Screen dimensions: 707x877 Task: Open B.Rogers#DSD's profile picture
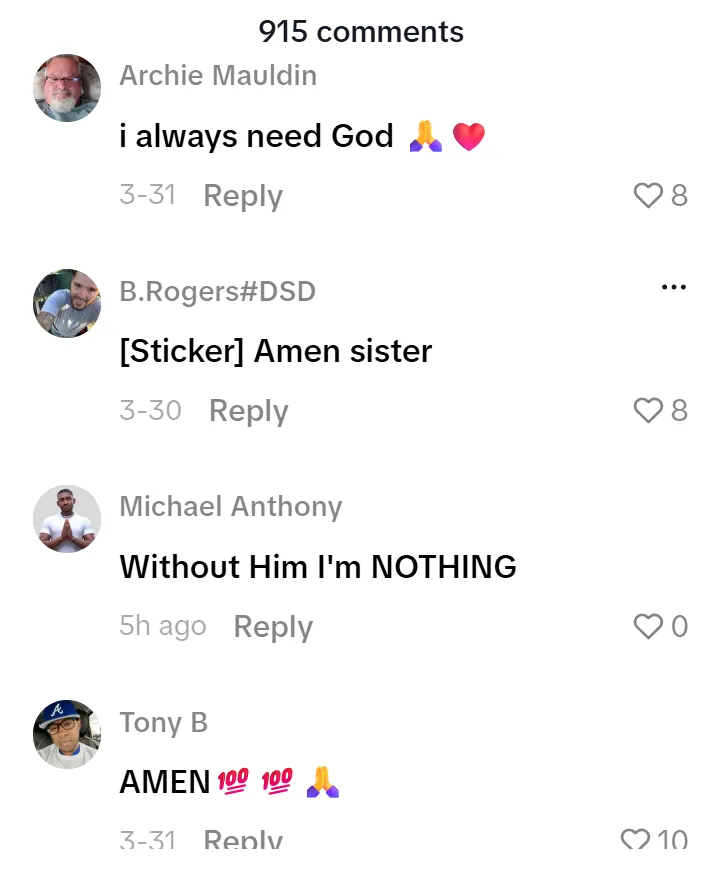coord(67,303)
